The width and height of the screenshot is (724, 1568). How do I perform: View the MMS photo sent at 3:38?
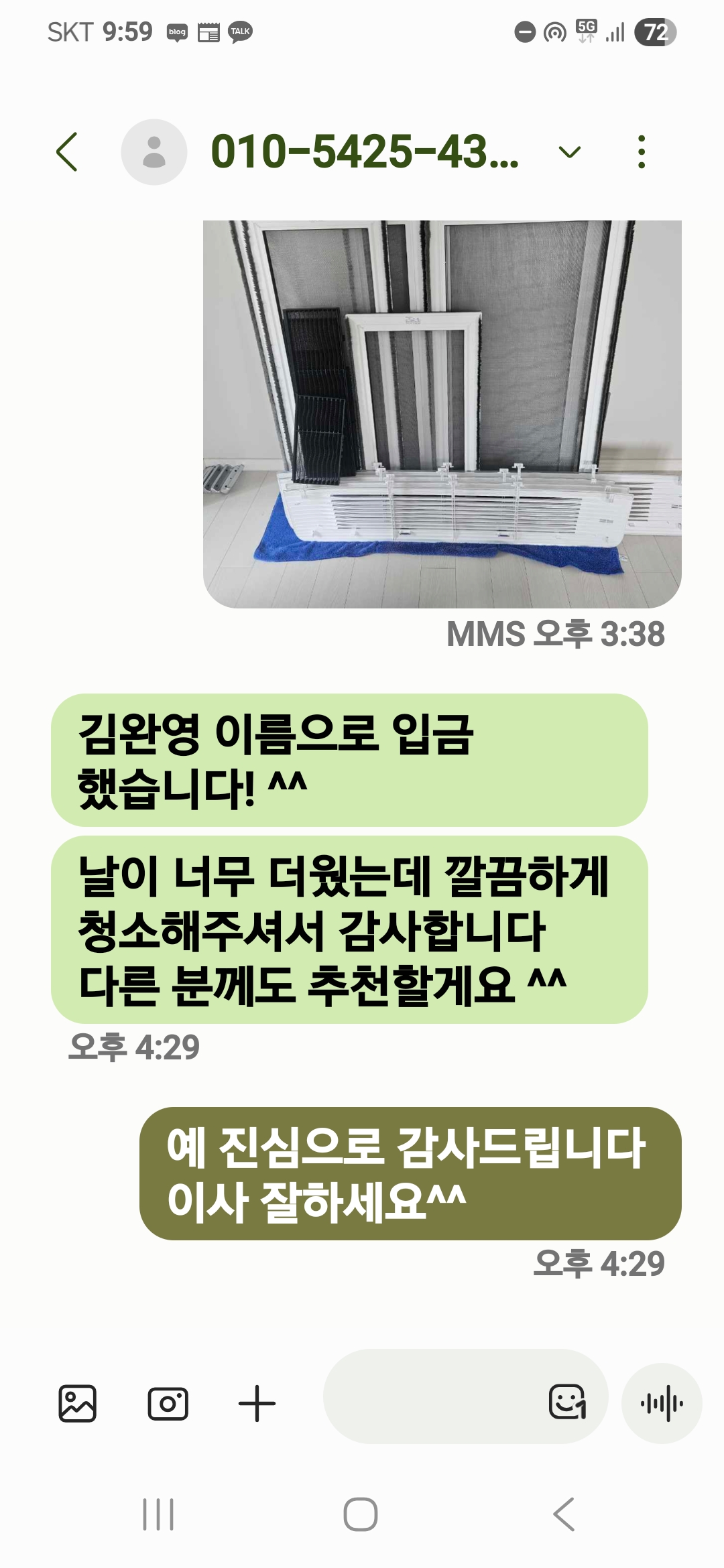pyautogui.click(x=442, y=413)
